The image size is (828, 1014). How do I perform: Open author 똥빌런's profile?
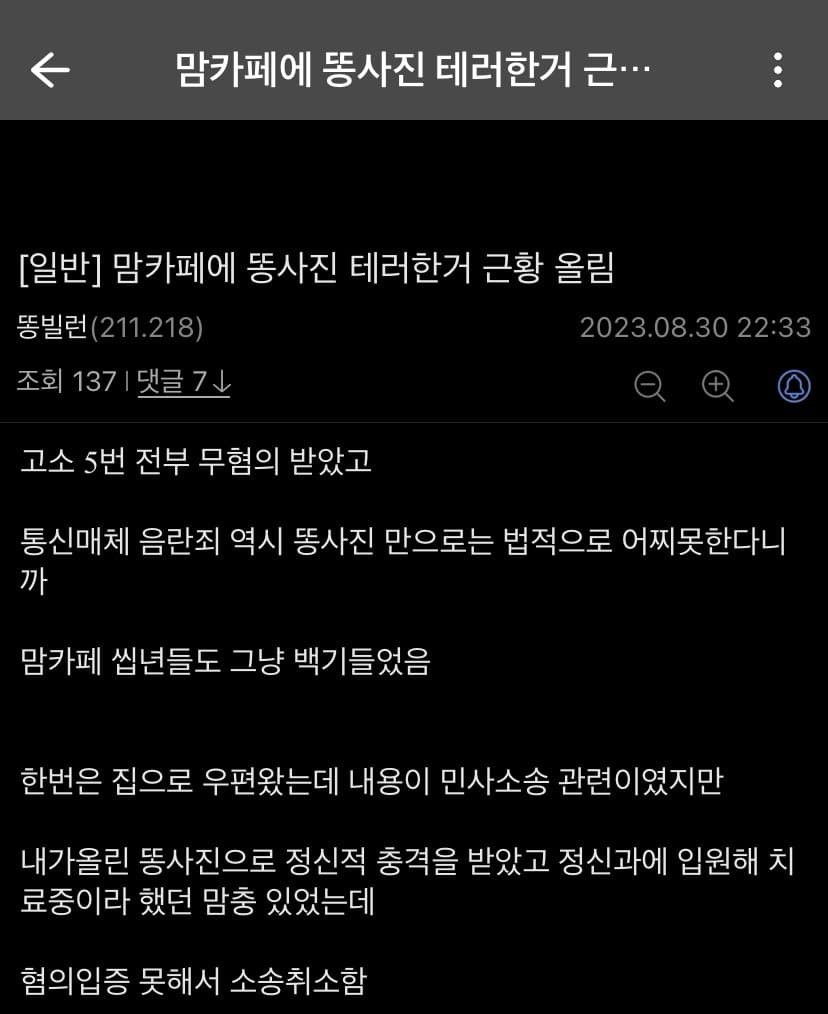(x=52, y=327)
